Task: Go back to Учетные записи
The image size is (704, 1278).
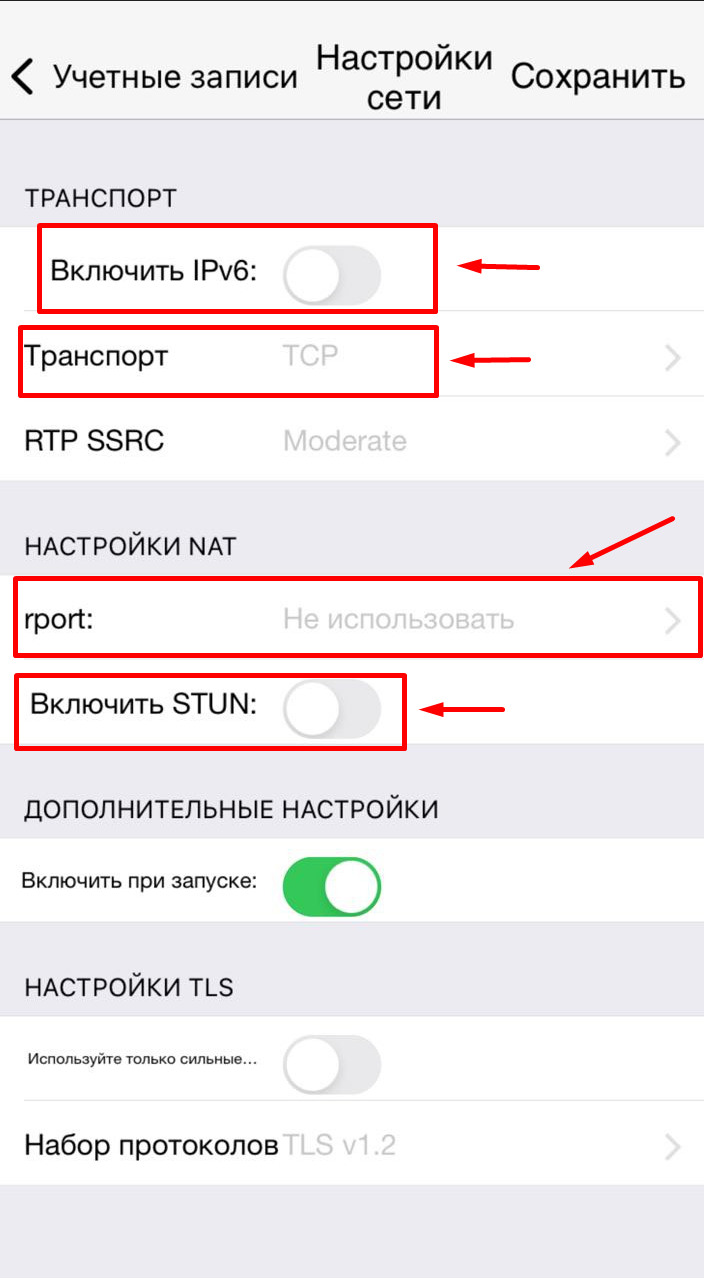Action: click(155, 77)
